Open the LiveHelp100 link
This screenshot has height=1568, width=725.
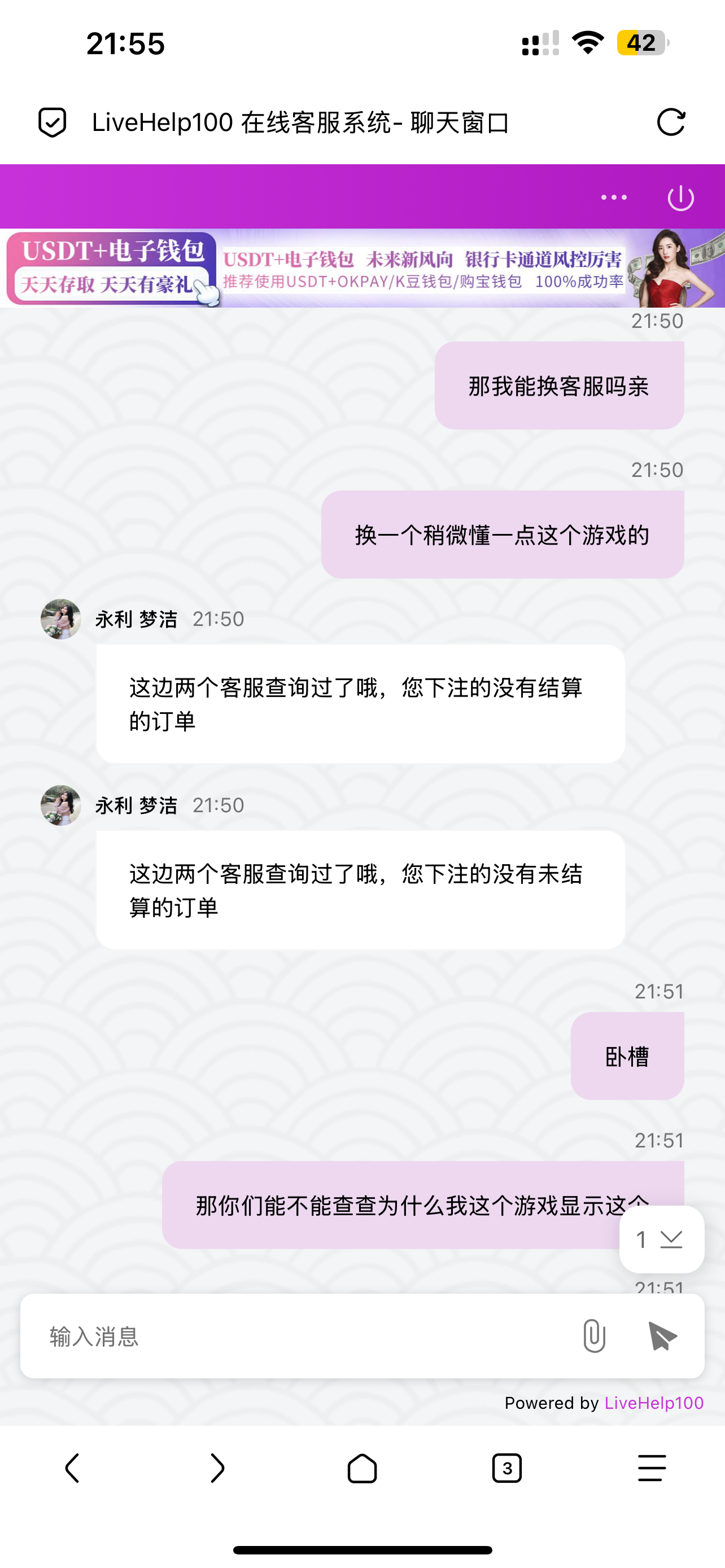click(653, 1403)
